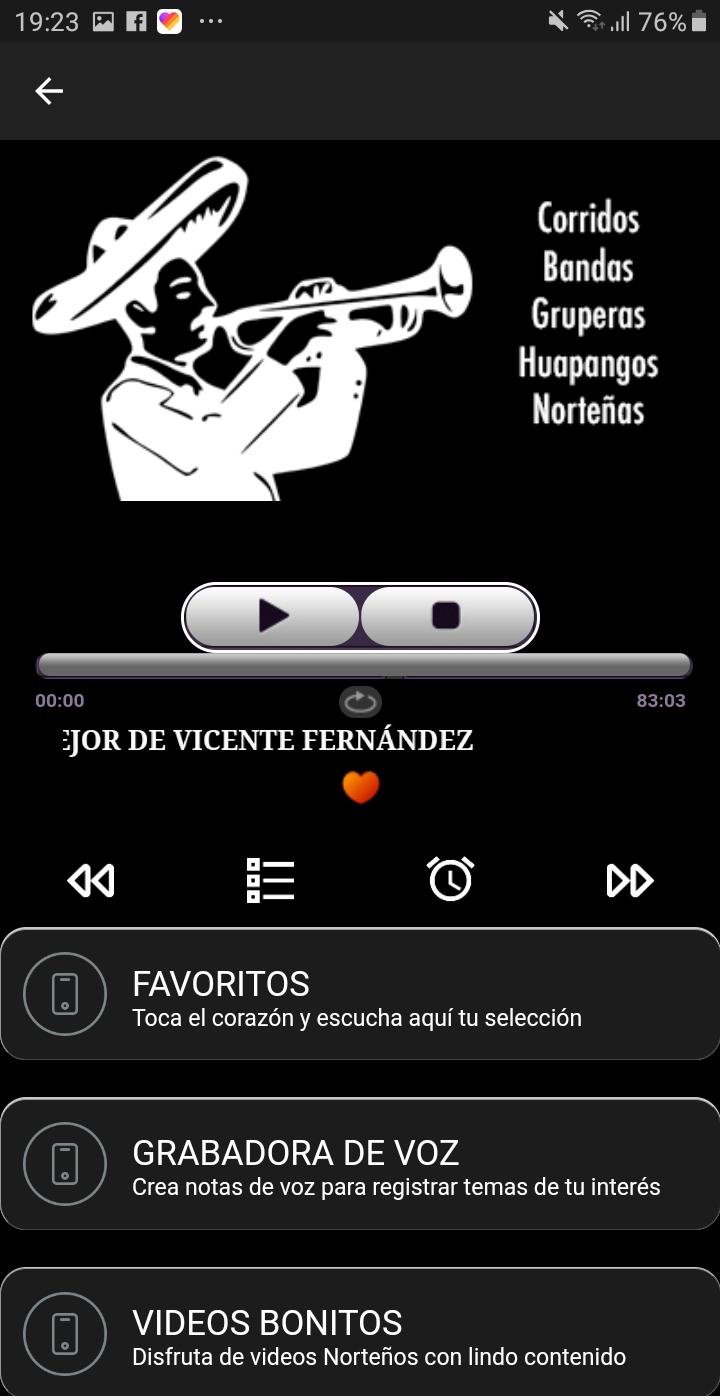
Task: Toggle the repeat loop icon
Action: tap(360, 702)
